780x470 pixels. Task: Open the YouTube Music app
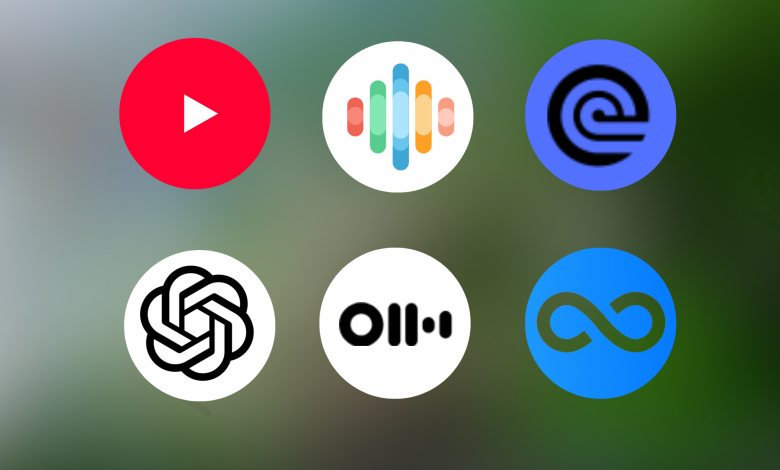[195, 115]
